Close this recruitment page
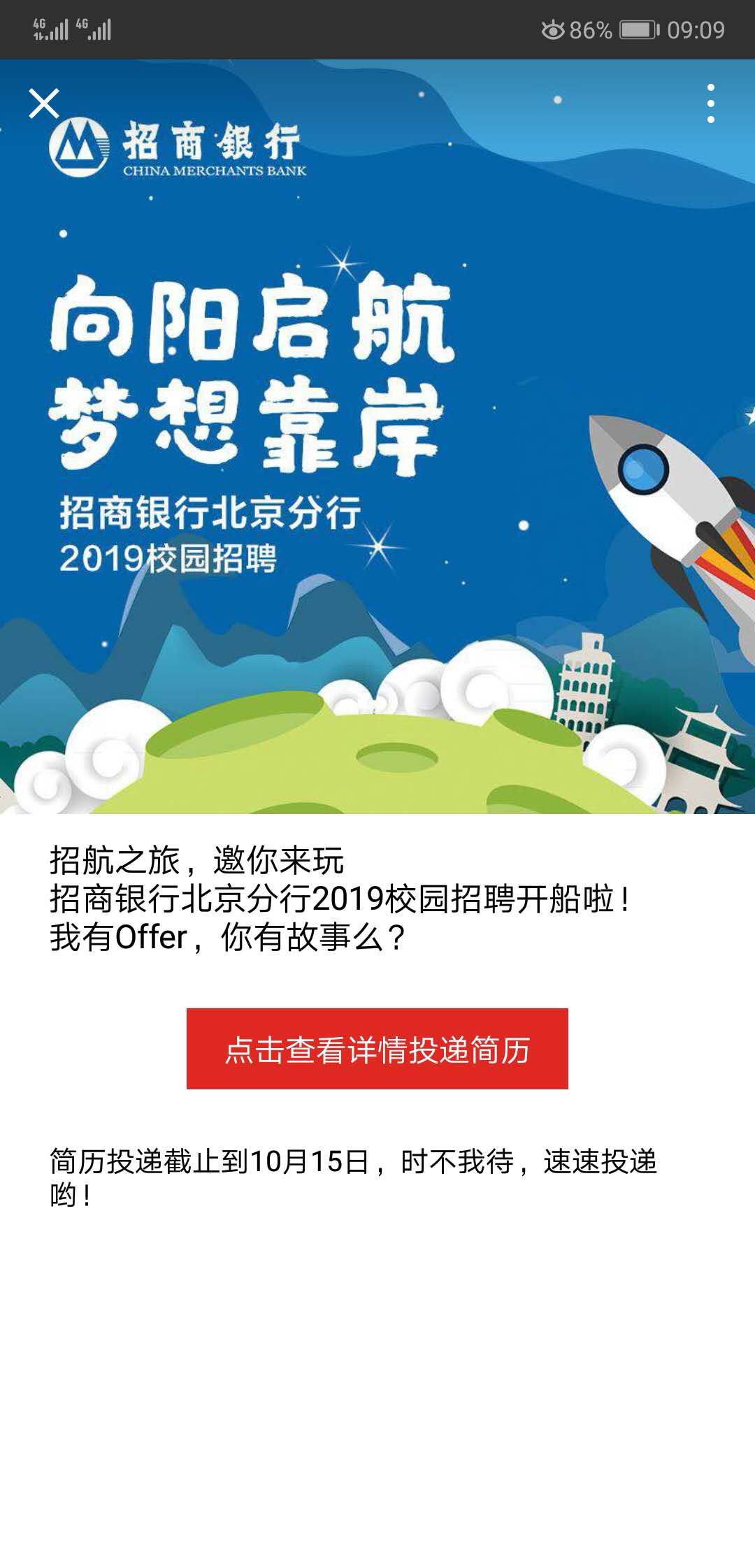Screen dimensions: 755x1568 (44, 103)
